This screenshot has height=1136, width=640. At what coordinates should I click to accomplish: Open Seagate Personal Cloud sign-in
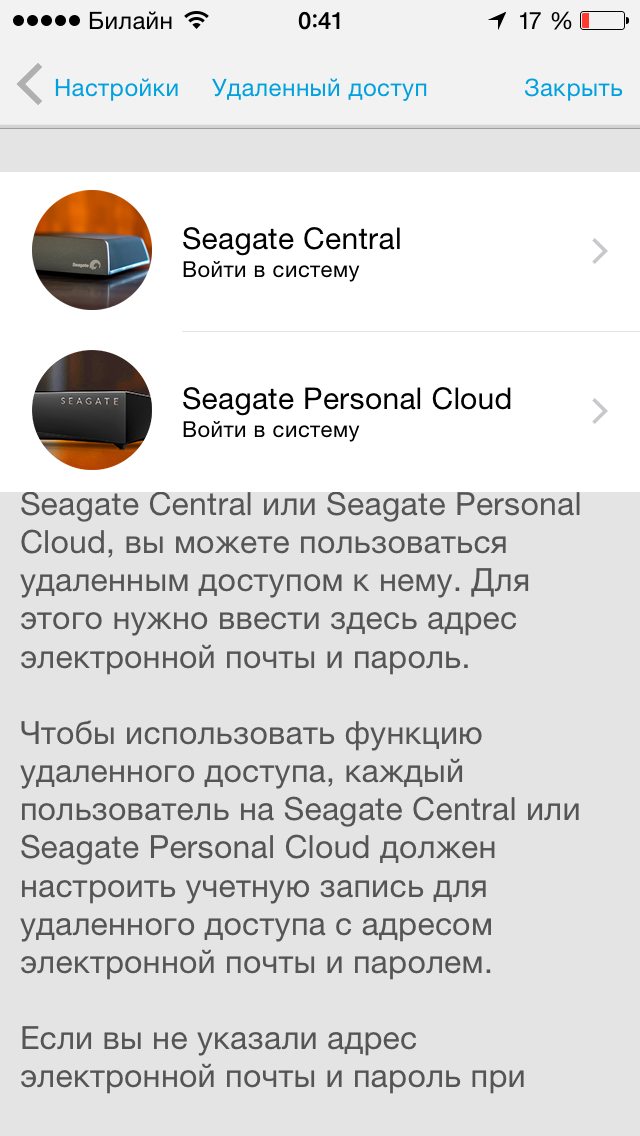[x=320, y=412]
